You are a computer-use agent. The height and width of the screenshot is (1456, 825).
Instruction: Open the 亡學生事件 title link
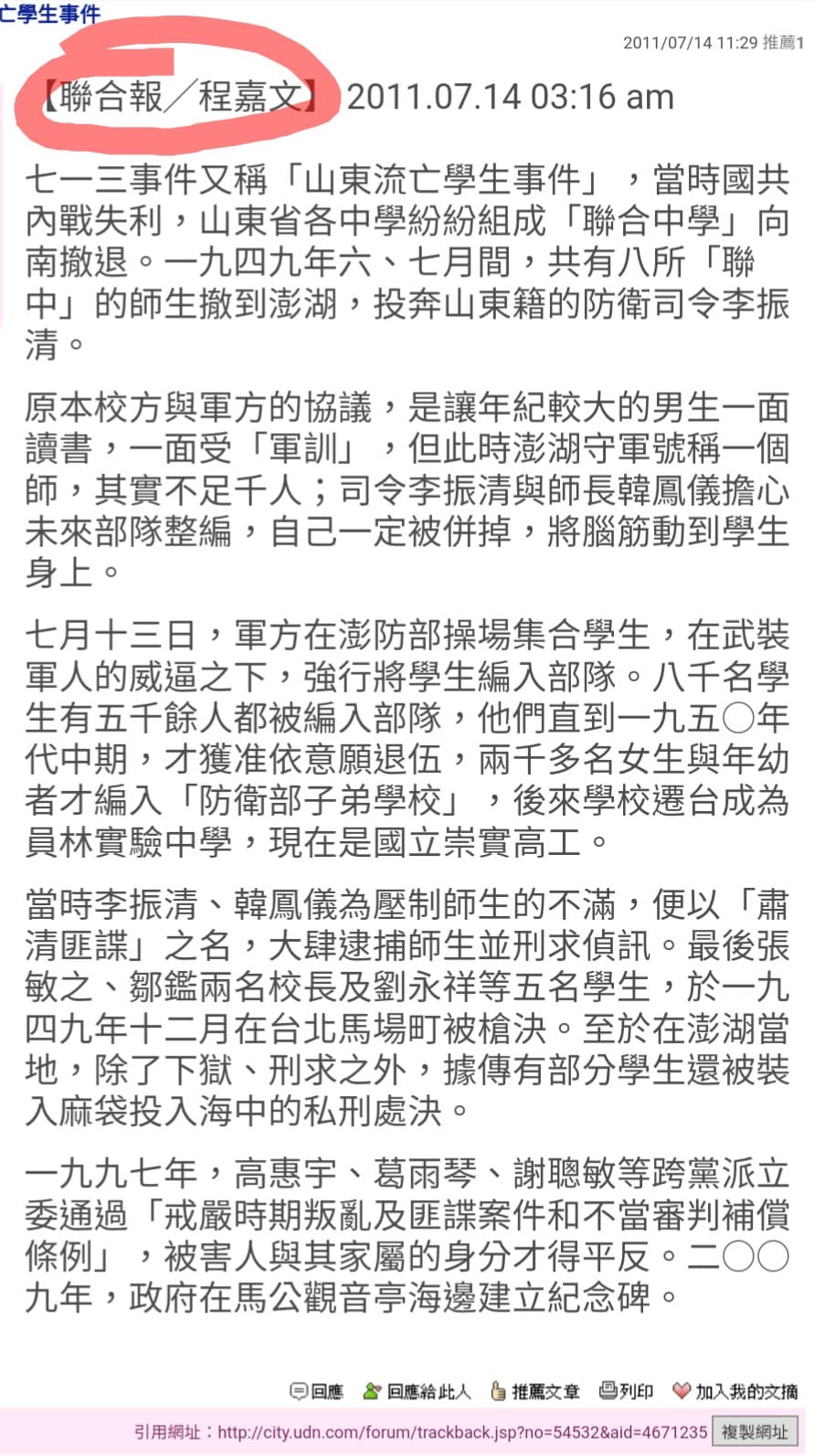(x=50, y=13)
